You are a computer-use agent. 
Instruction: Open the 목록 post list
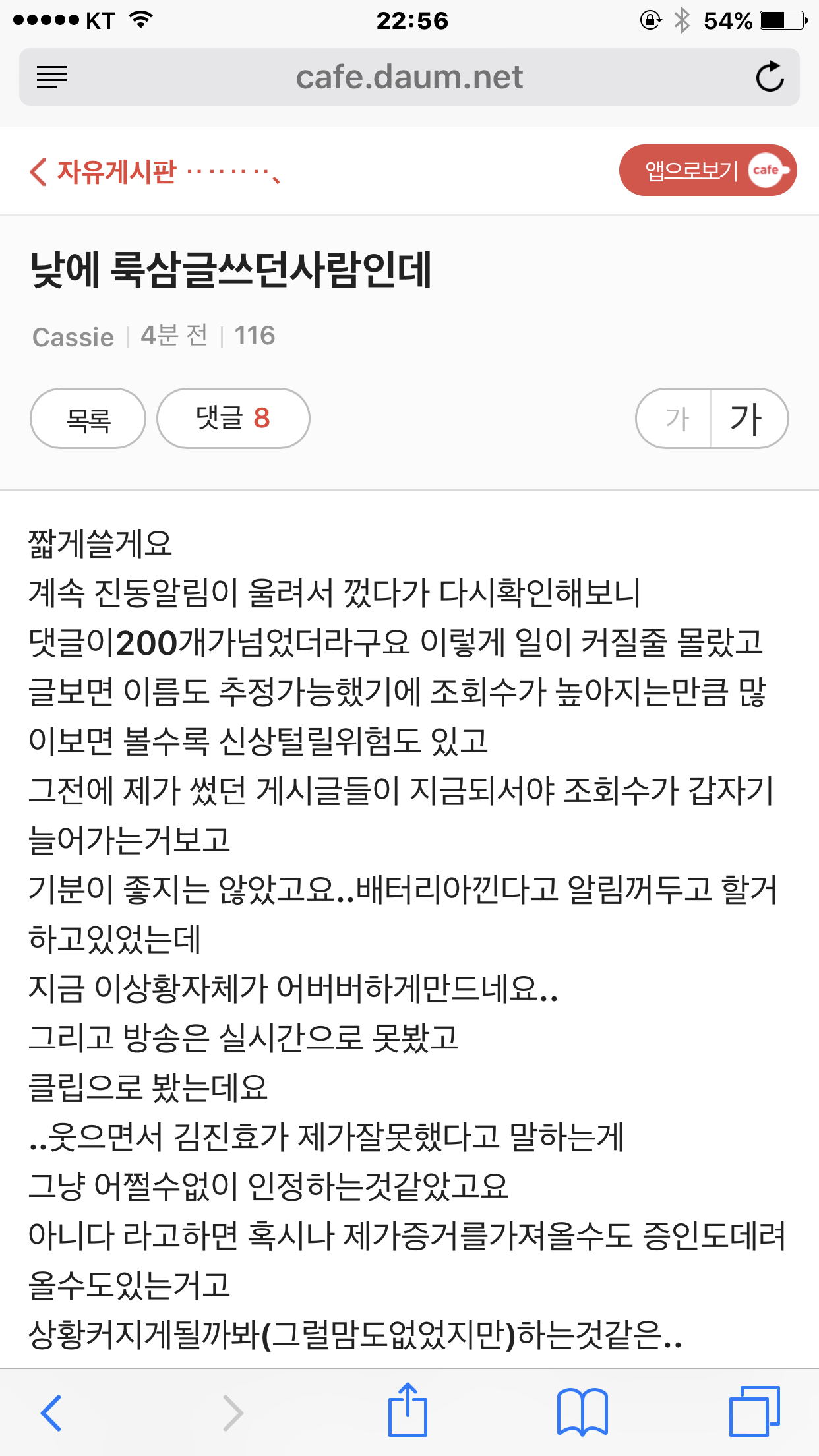(88, 419)
